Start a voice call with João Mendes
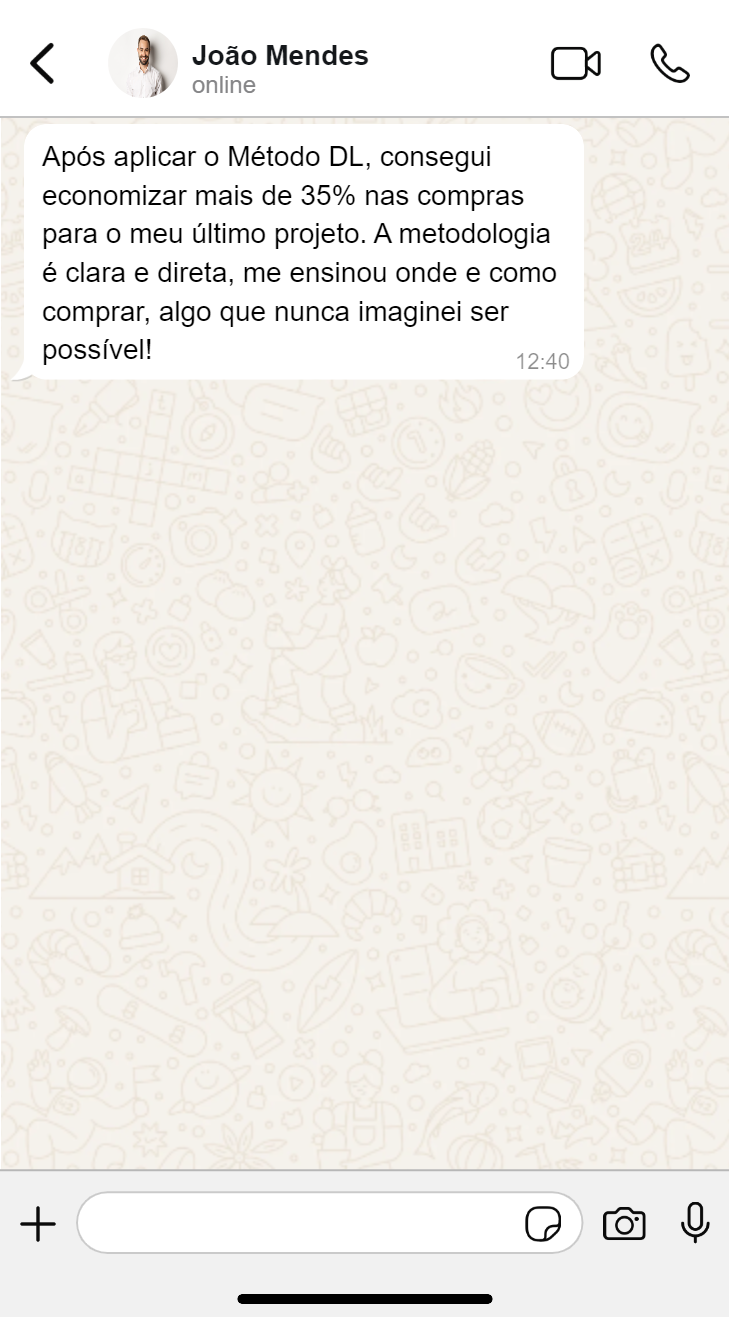Screen dimensions: 729x1317 coord(669,64)
